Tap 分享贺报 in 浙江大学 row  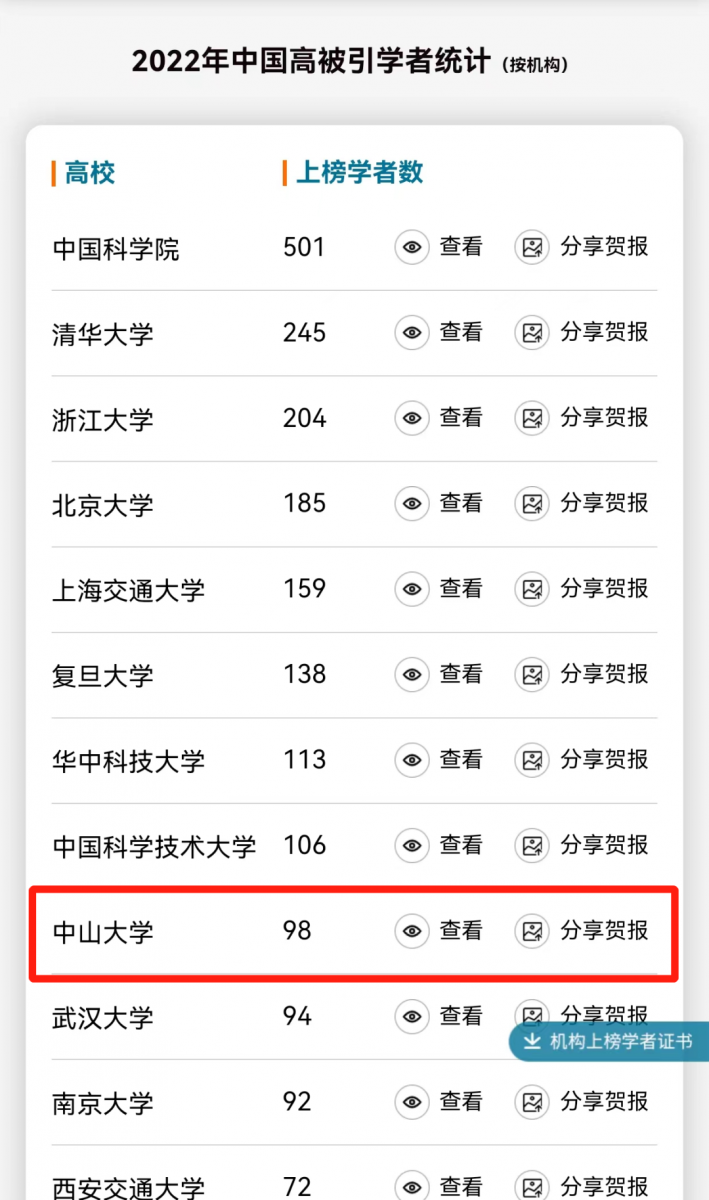(x=582, y=418)
